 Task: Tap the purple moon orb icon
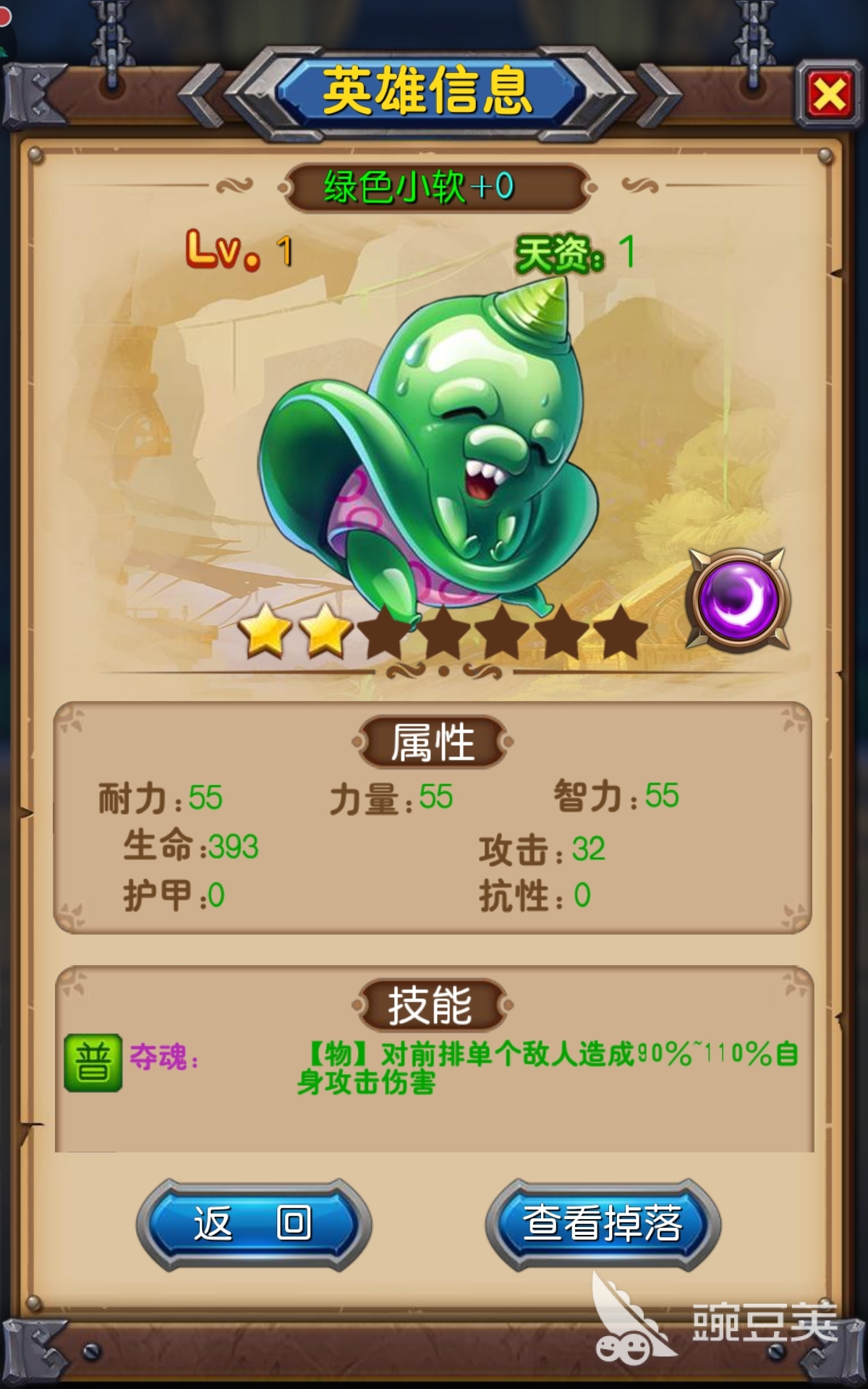(738, 600)
